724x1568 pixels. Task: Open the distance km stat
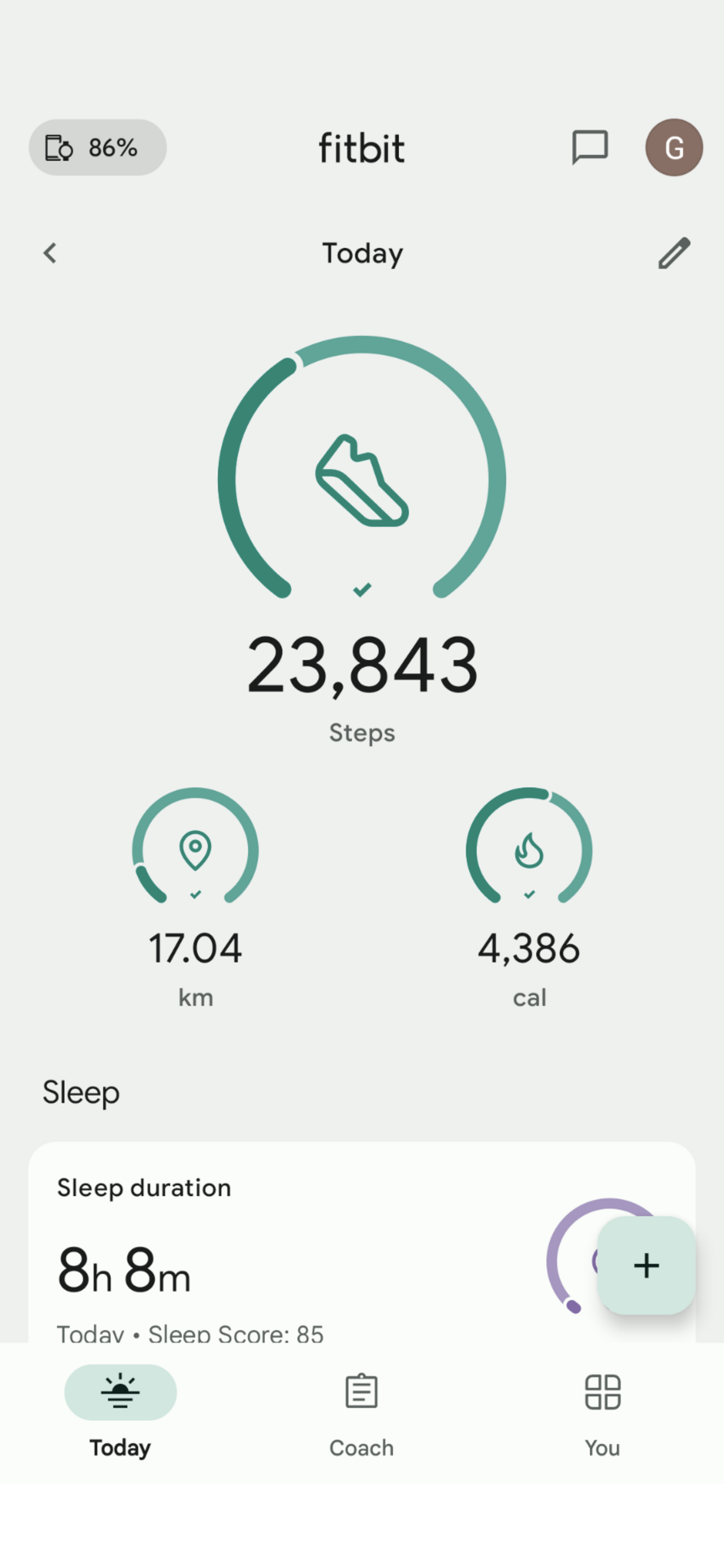coord(196,895)
